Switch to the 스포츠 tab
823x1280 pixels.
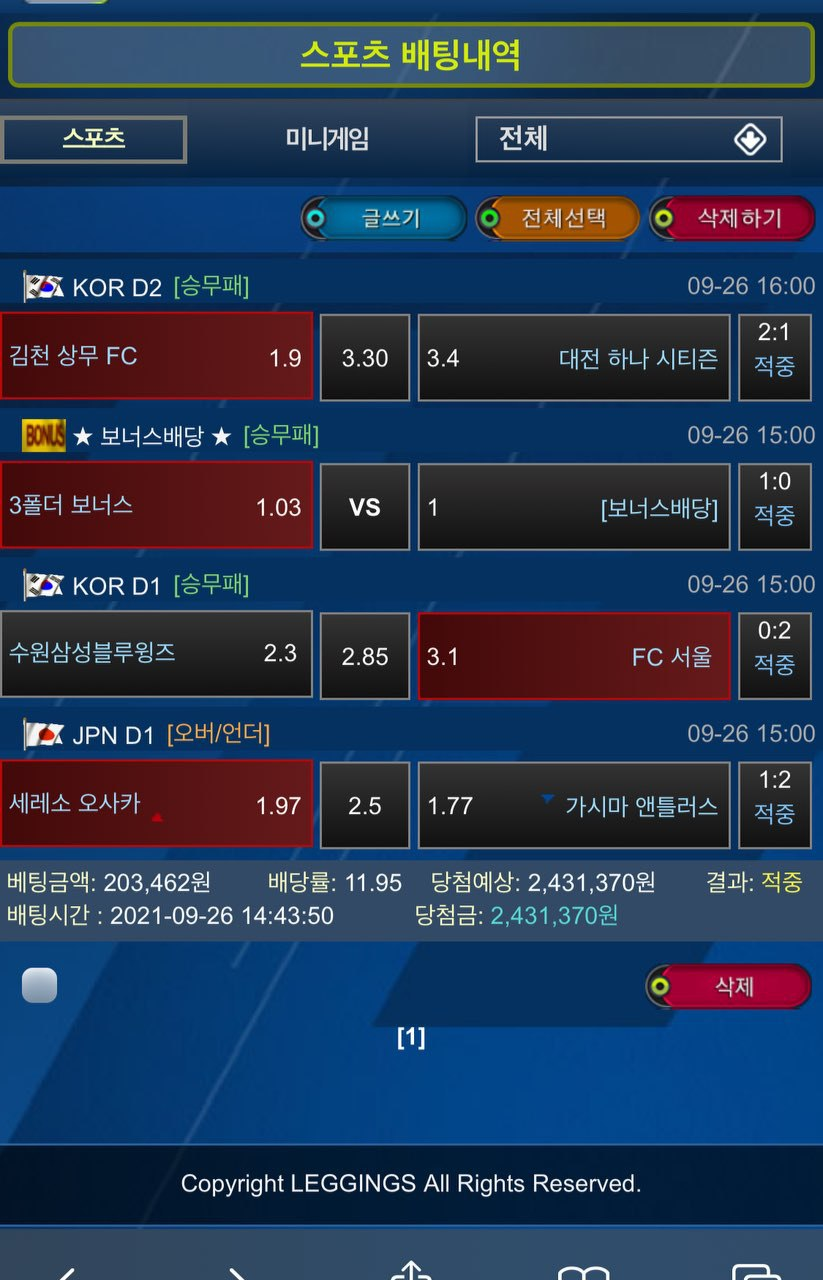pyautogui.click(x=94, y=139)
